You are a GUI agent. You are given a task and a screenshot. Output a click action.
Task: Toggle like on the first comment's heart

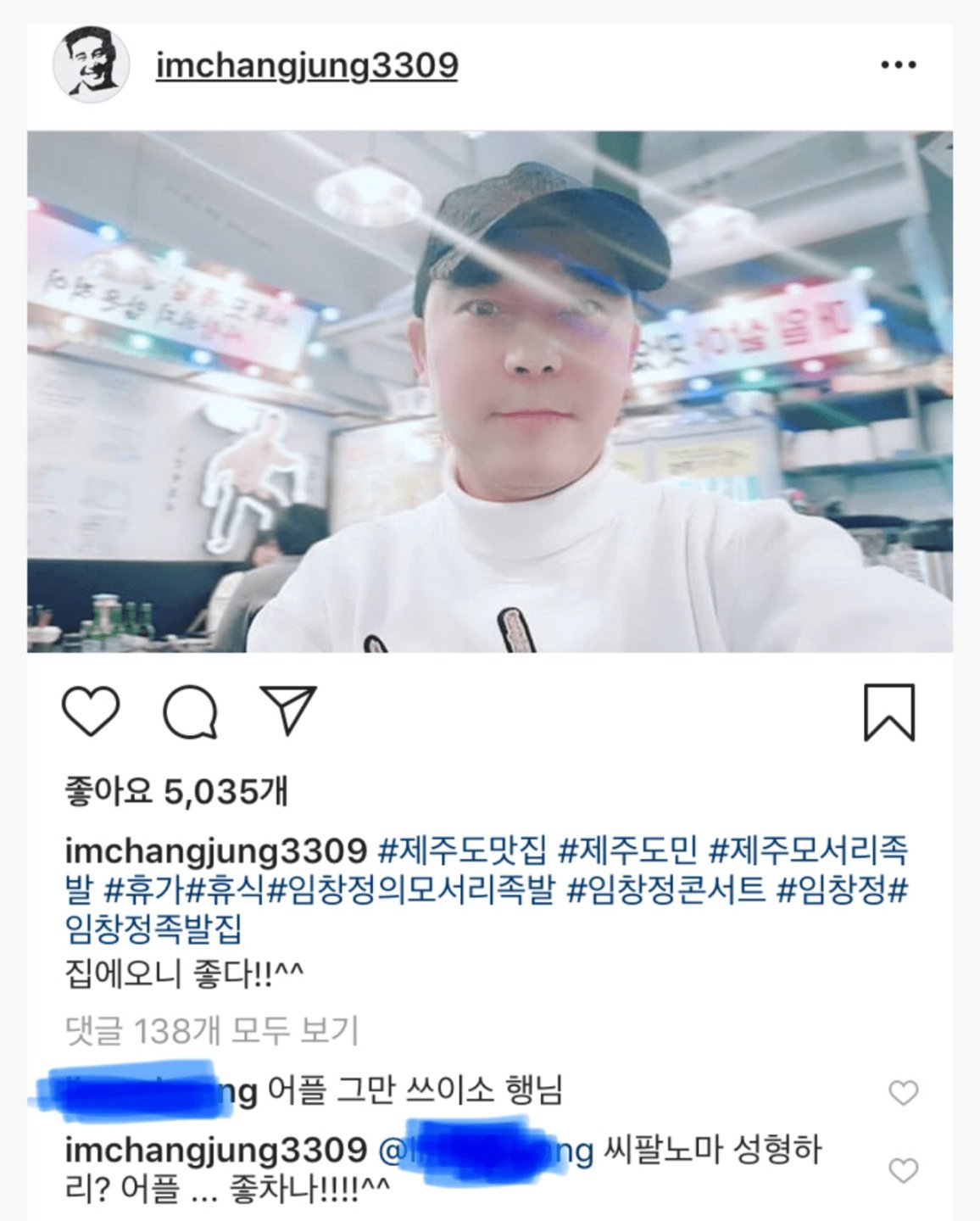(905, 1094)
